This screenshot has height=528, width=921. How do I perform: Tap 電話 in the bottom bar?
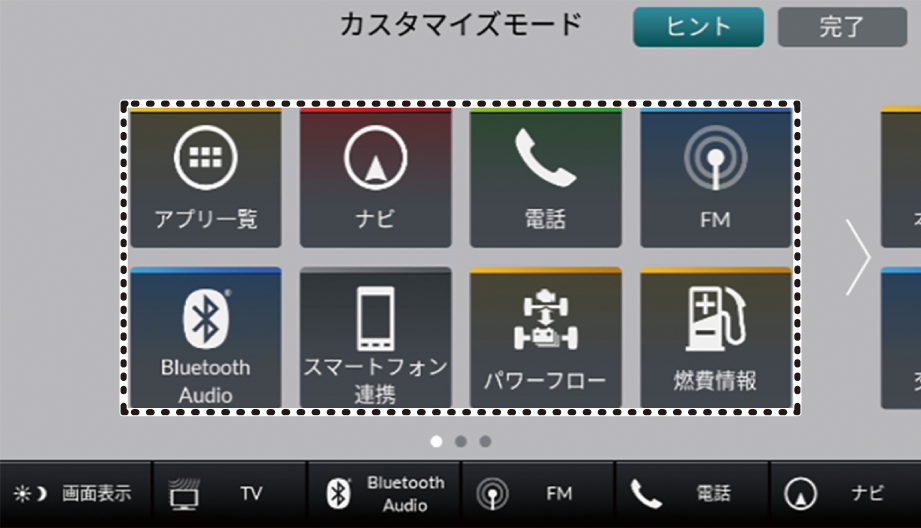692,494
